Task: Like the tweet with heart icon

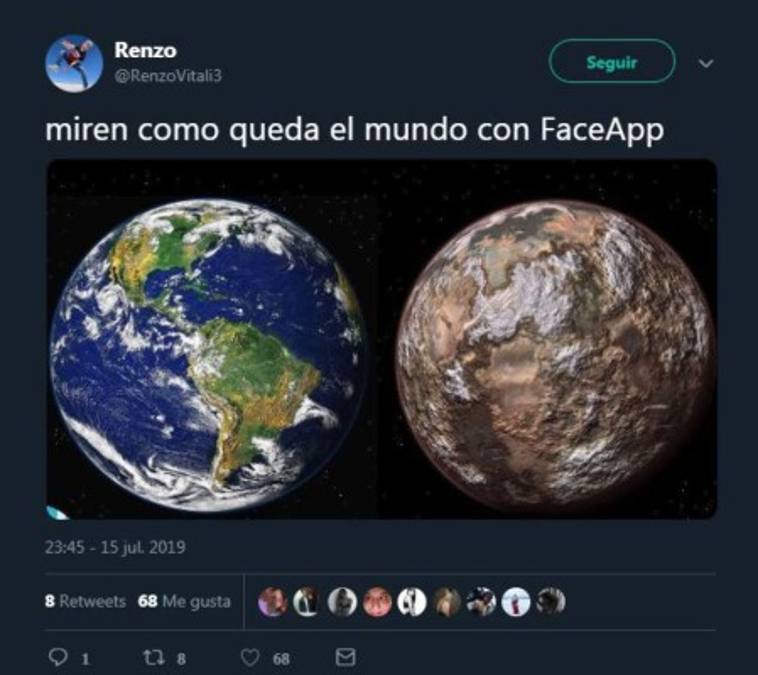Action: click(250, 658)
